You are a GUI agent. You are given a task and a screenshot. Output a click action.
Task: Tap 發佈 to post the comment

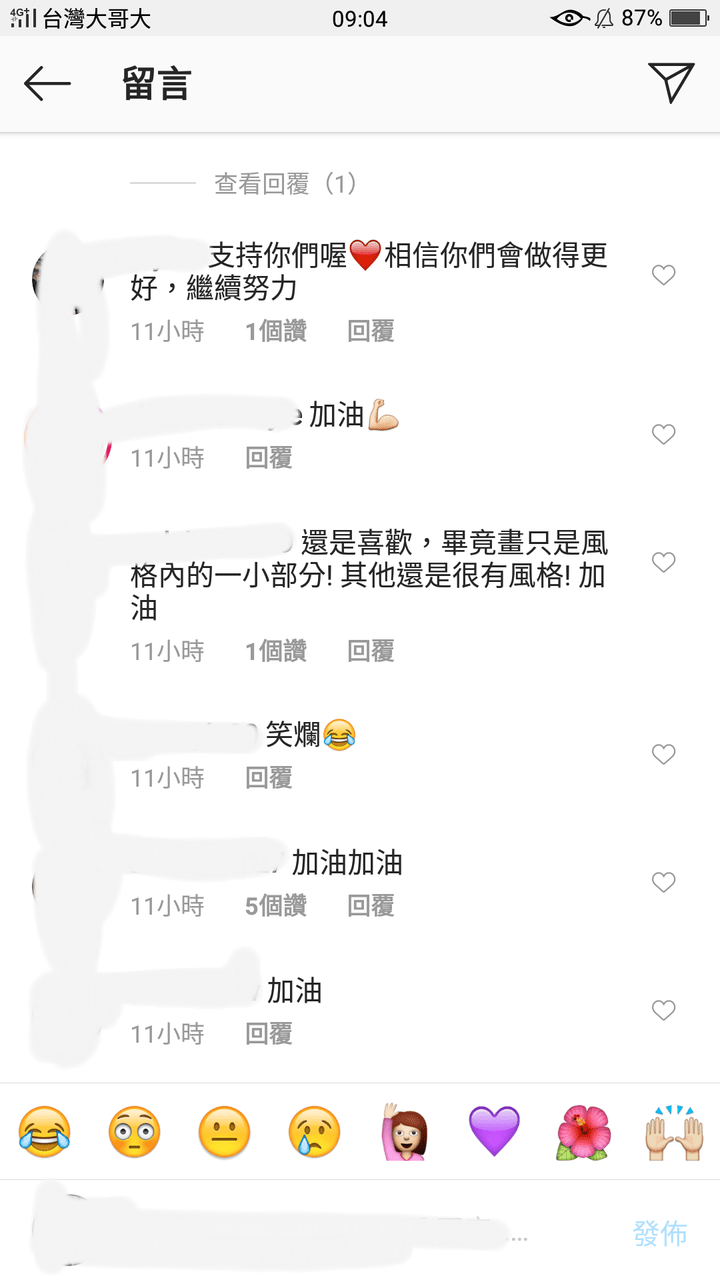pos(660,1233)
